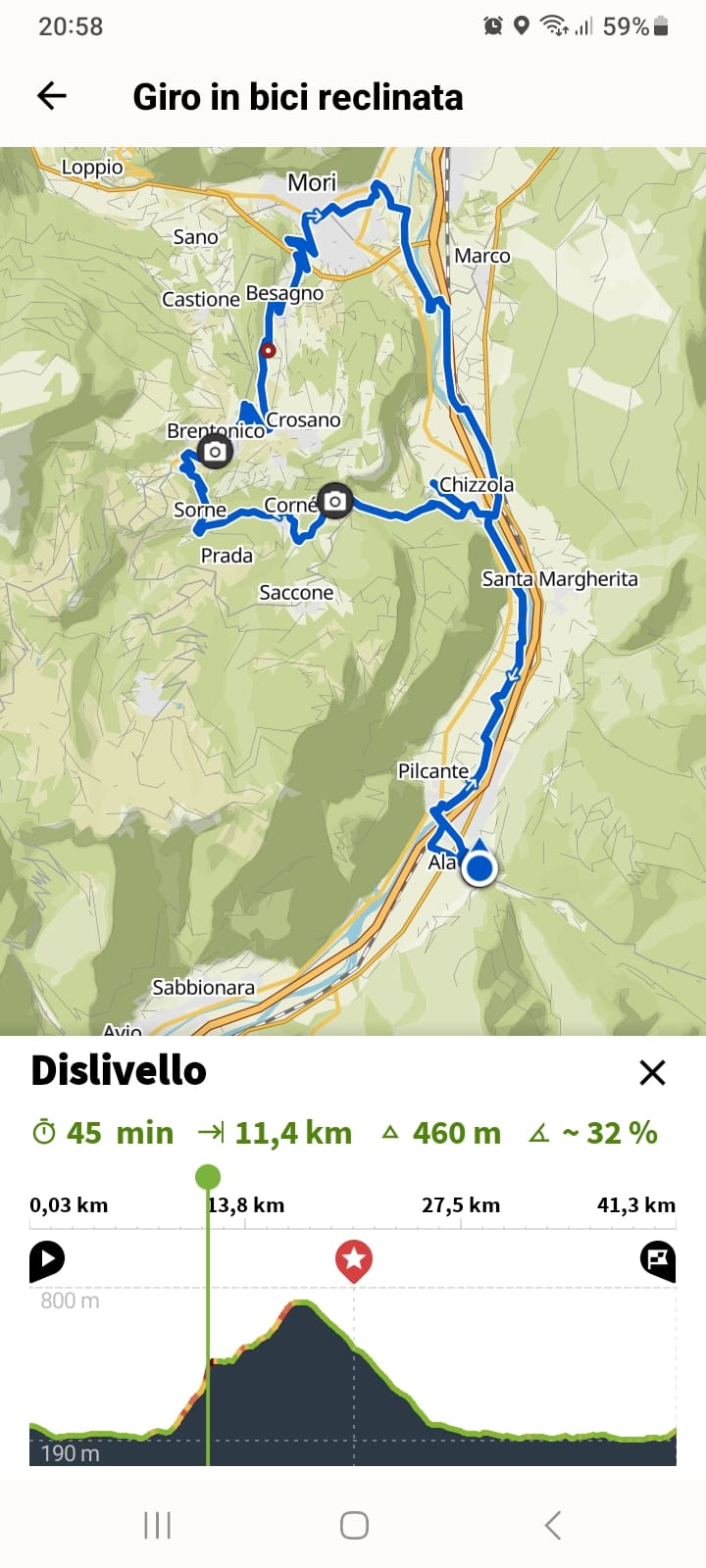Open the photo marker near Brentonico

point(215,452)
